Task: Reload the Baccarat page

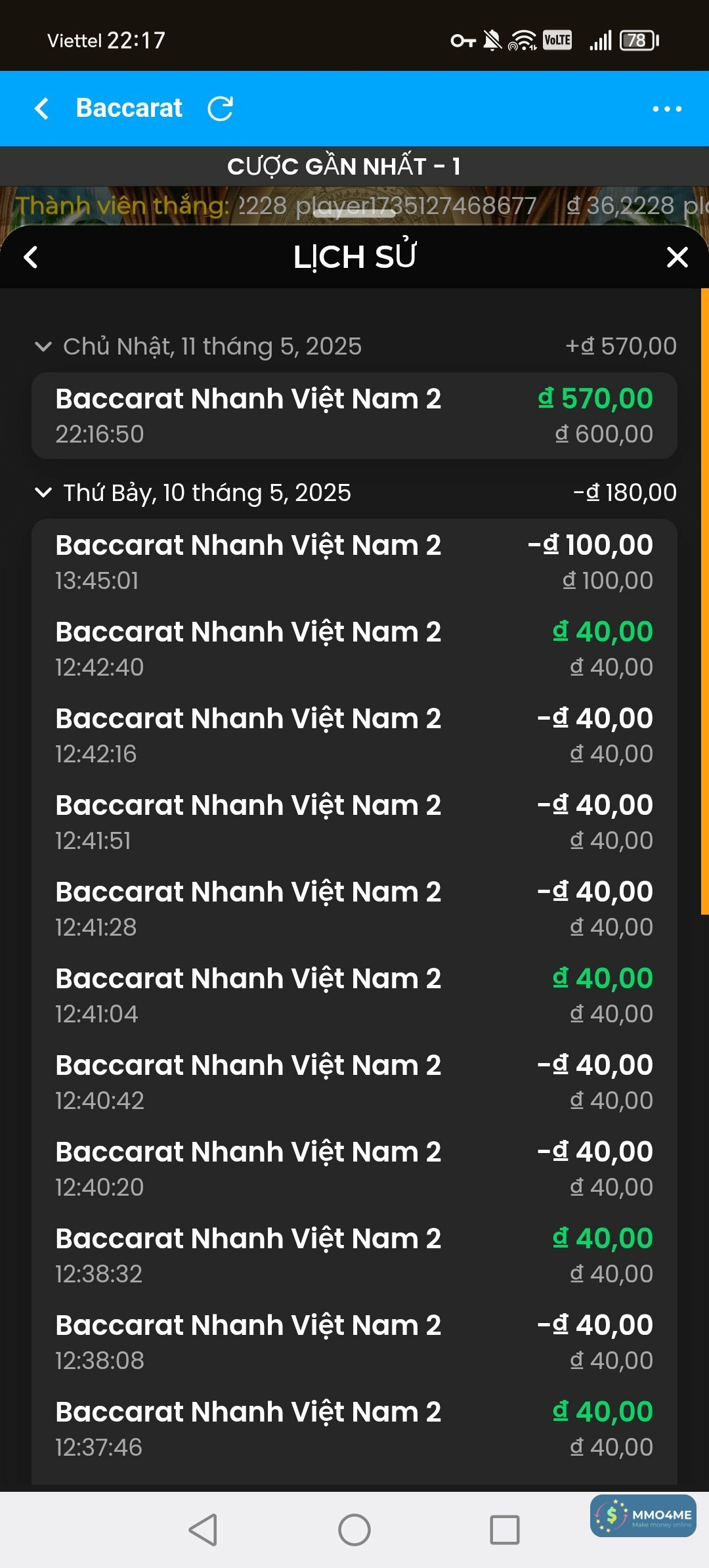Action: tap(221, 108)
